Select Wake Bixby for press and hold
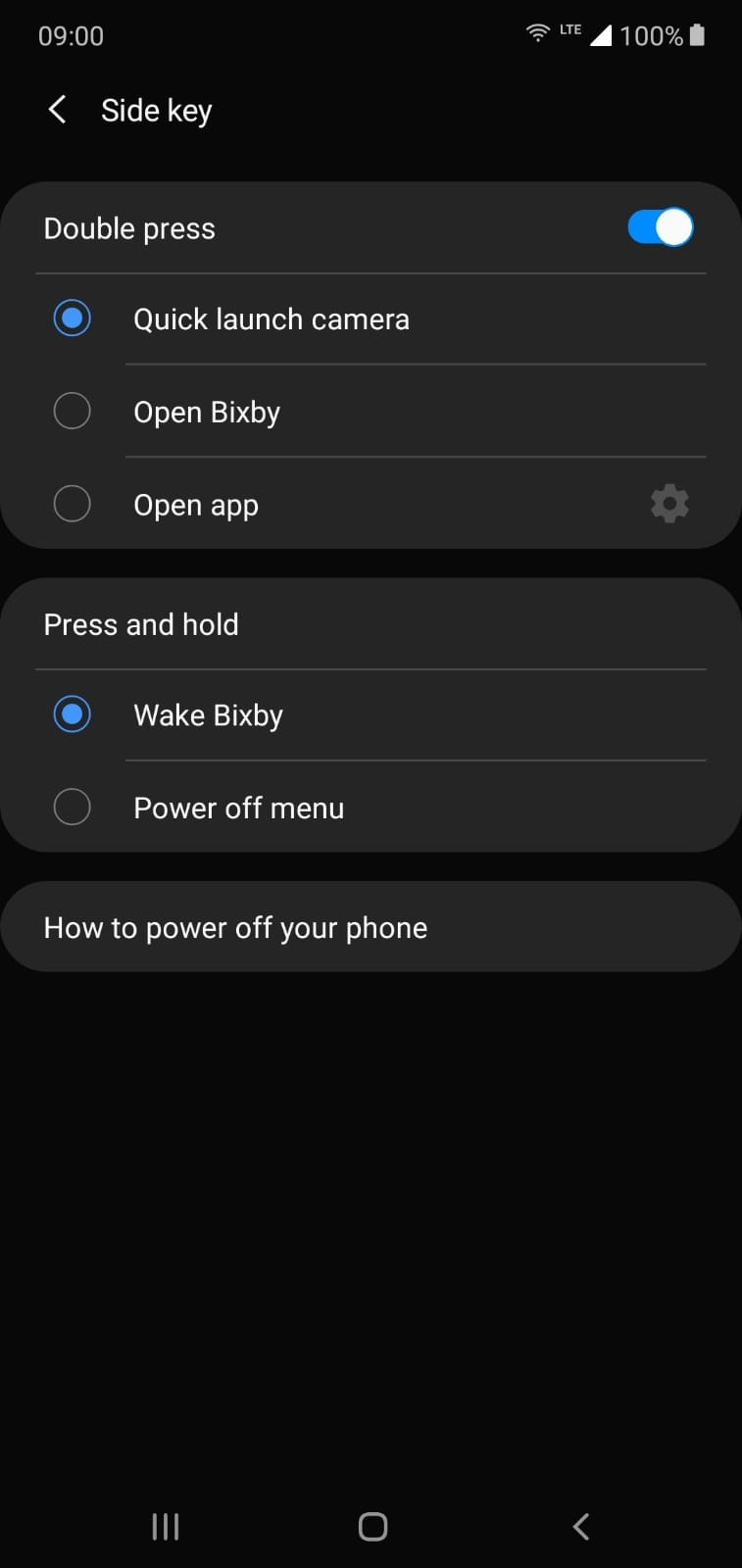 pyautogui.click(x=208, y=715)
